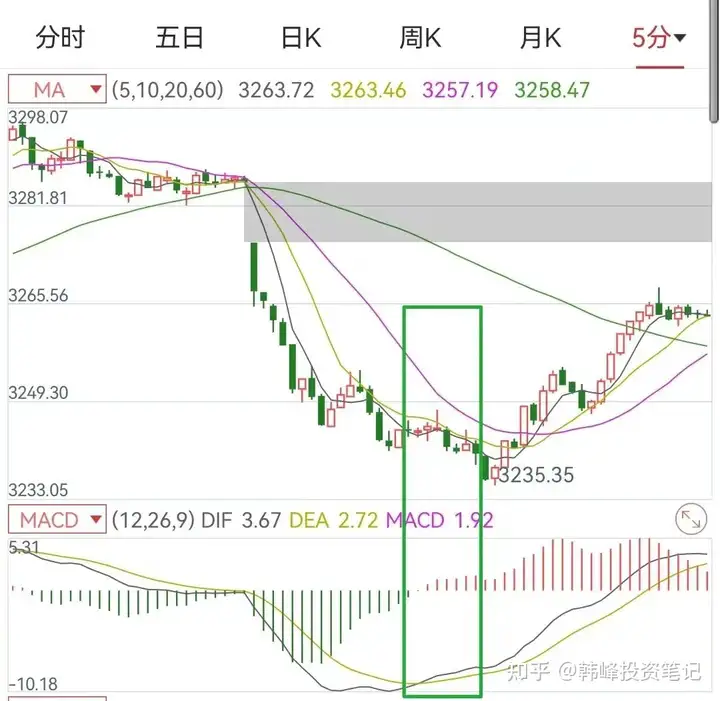
Task: Expand the 5分 interval dropdown
Action: tap(659, 38)
